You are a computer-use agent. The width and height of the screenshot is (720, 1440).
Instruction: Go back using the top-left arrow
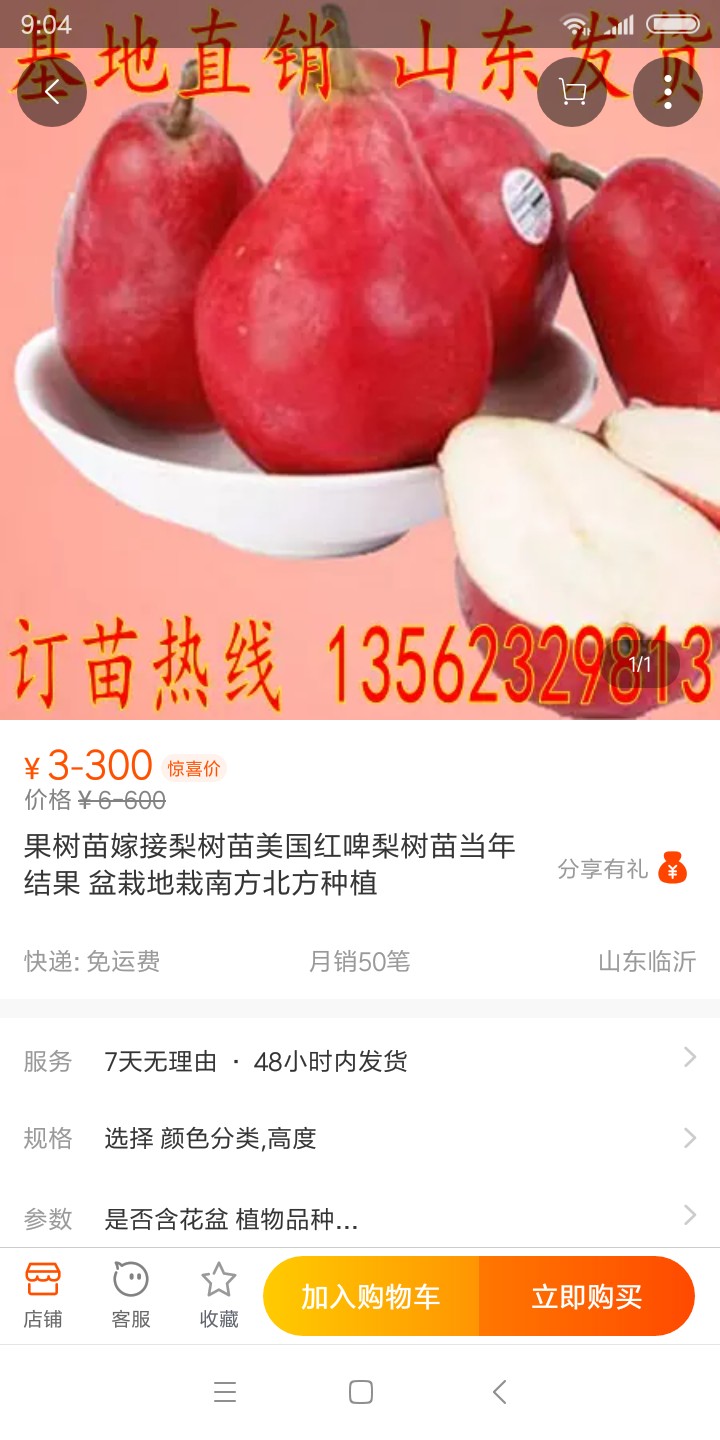point(52,93)
